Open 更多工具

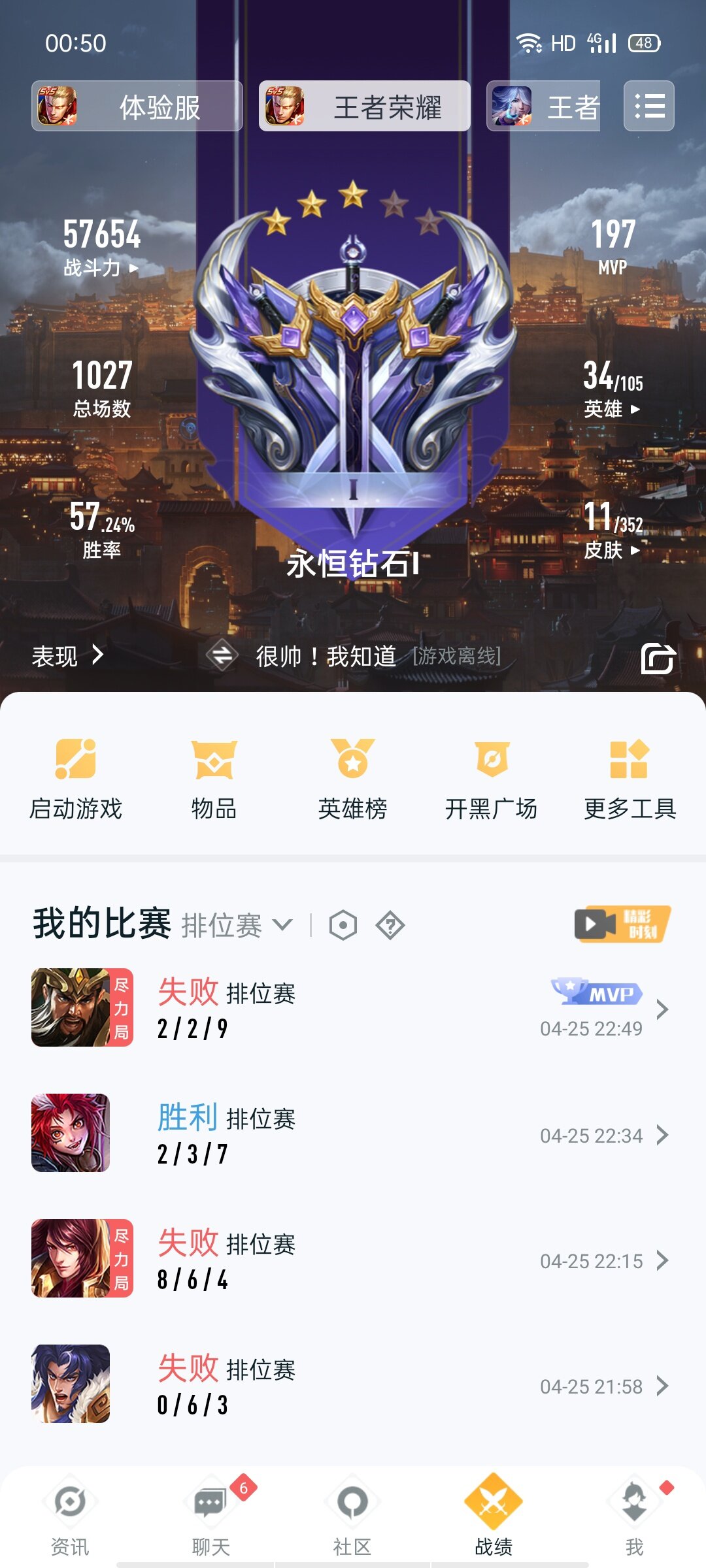coord(630,779)
